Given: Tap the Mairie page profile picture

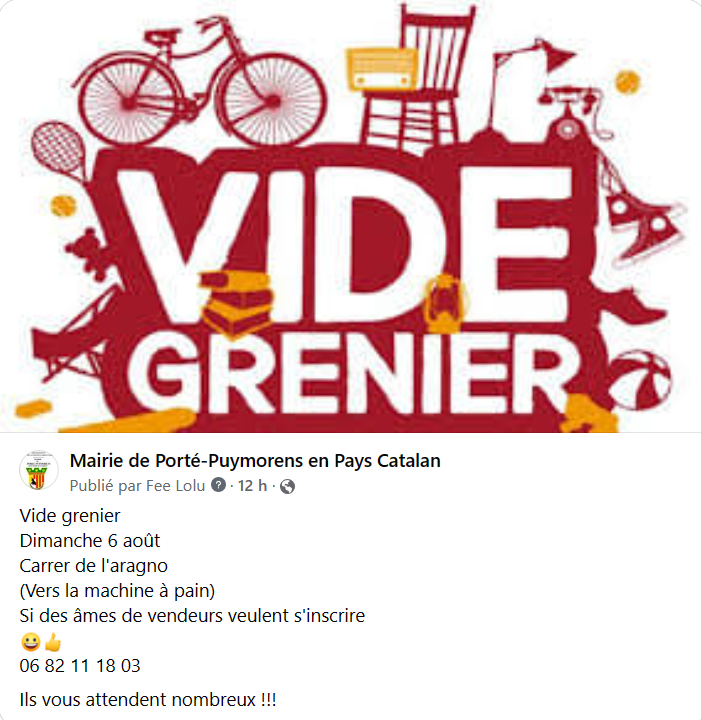Looking at the screenshot, I should pos(38,471).
